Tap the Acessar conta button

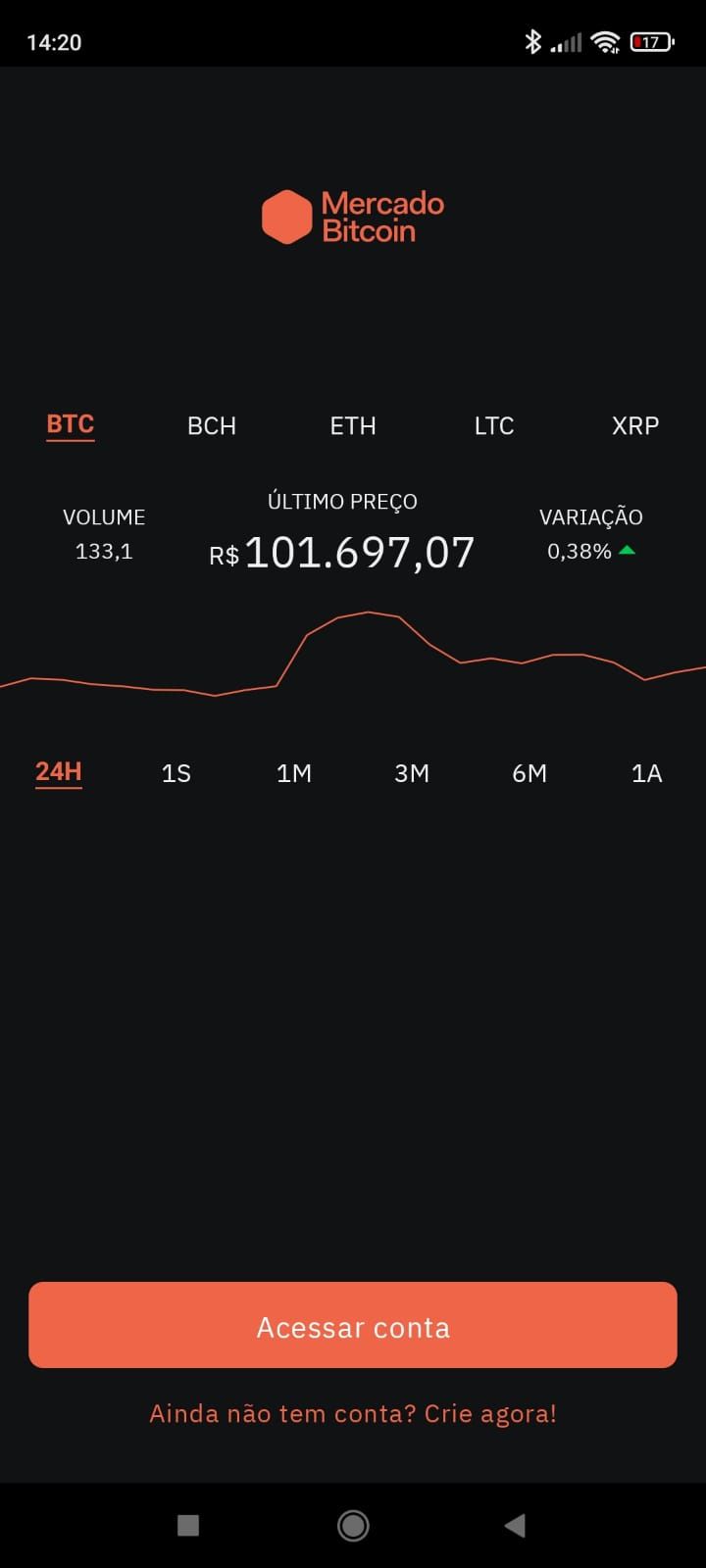353,1325
